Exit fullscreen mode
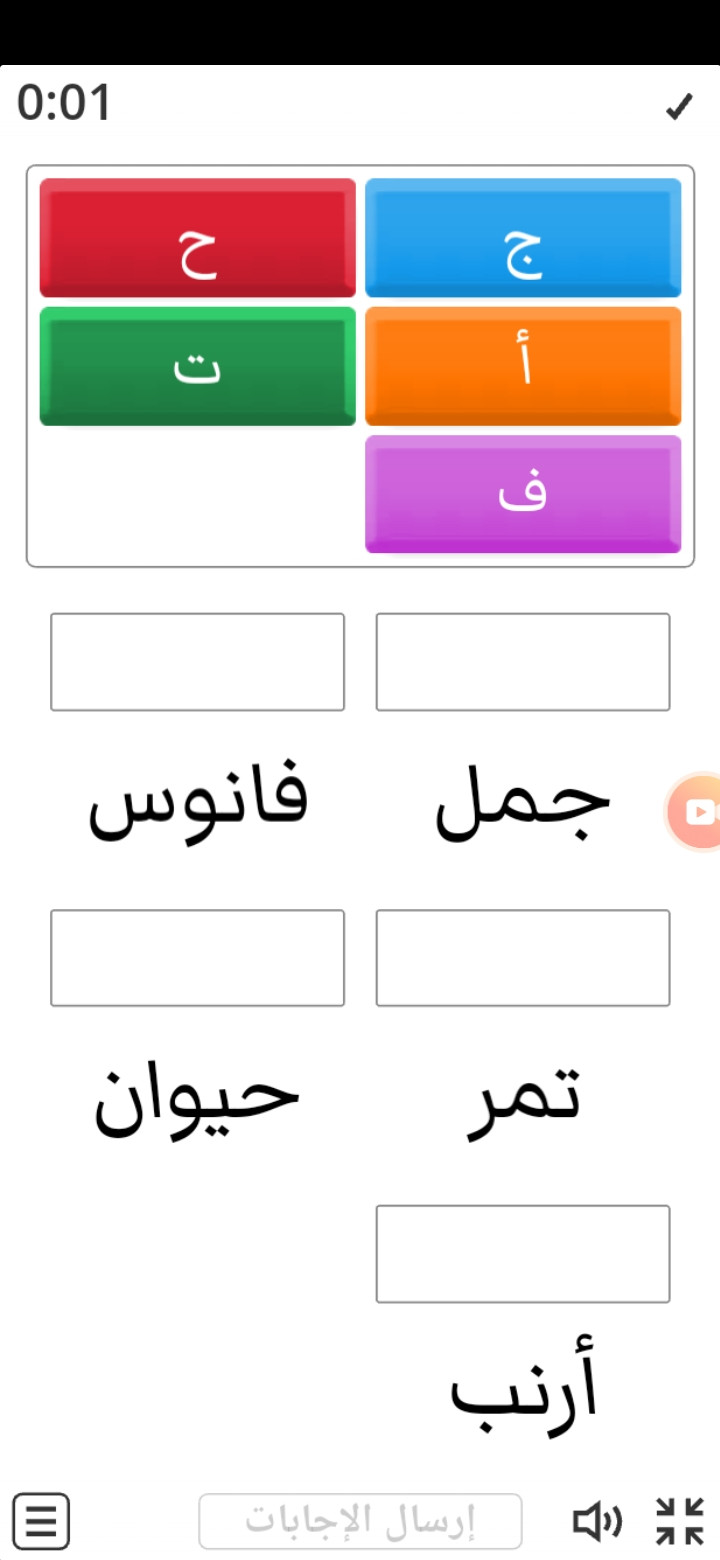This screenshot has height=1560, width=720. pyautogui.click(x=680, y=1521)
